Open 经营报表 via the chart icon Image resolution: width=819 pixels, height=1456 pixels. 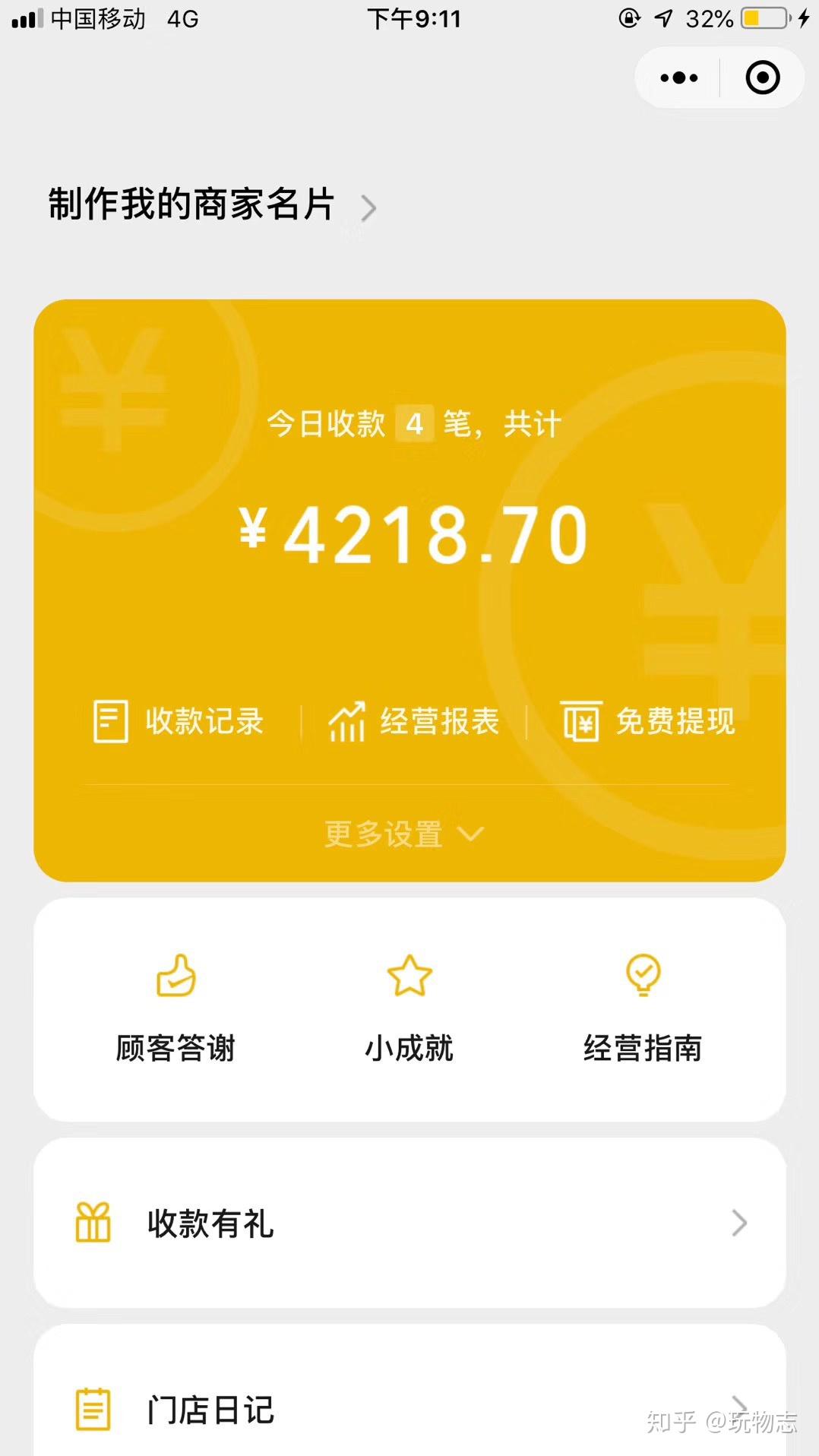(346, 721)
